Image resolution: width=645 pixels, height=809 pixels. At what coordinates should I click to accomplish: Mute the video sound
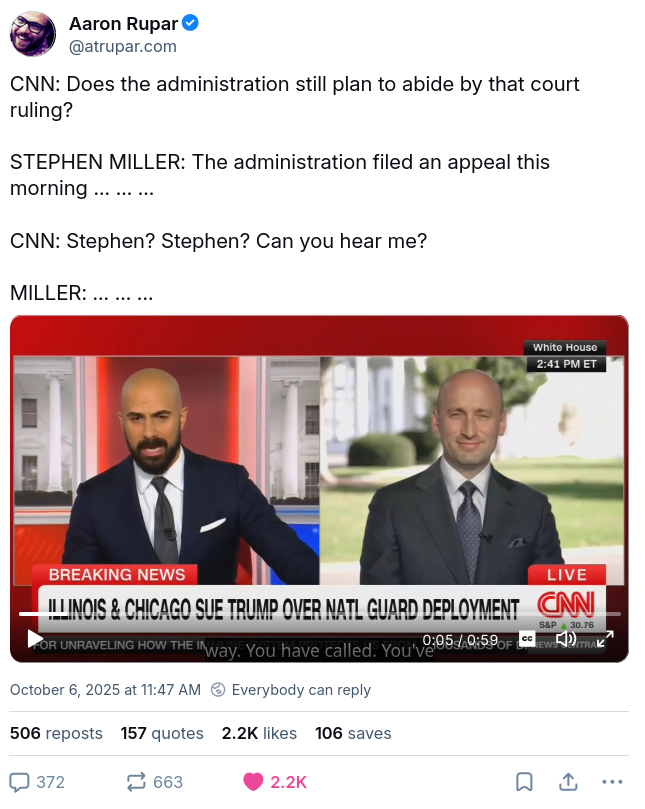click(565, 639)
